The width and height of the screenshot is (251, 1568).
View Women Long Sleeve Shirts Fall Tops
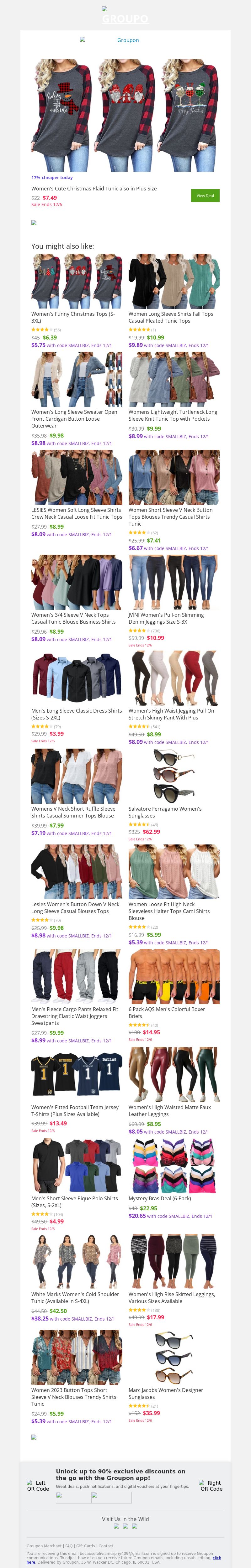174,283
